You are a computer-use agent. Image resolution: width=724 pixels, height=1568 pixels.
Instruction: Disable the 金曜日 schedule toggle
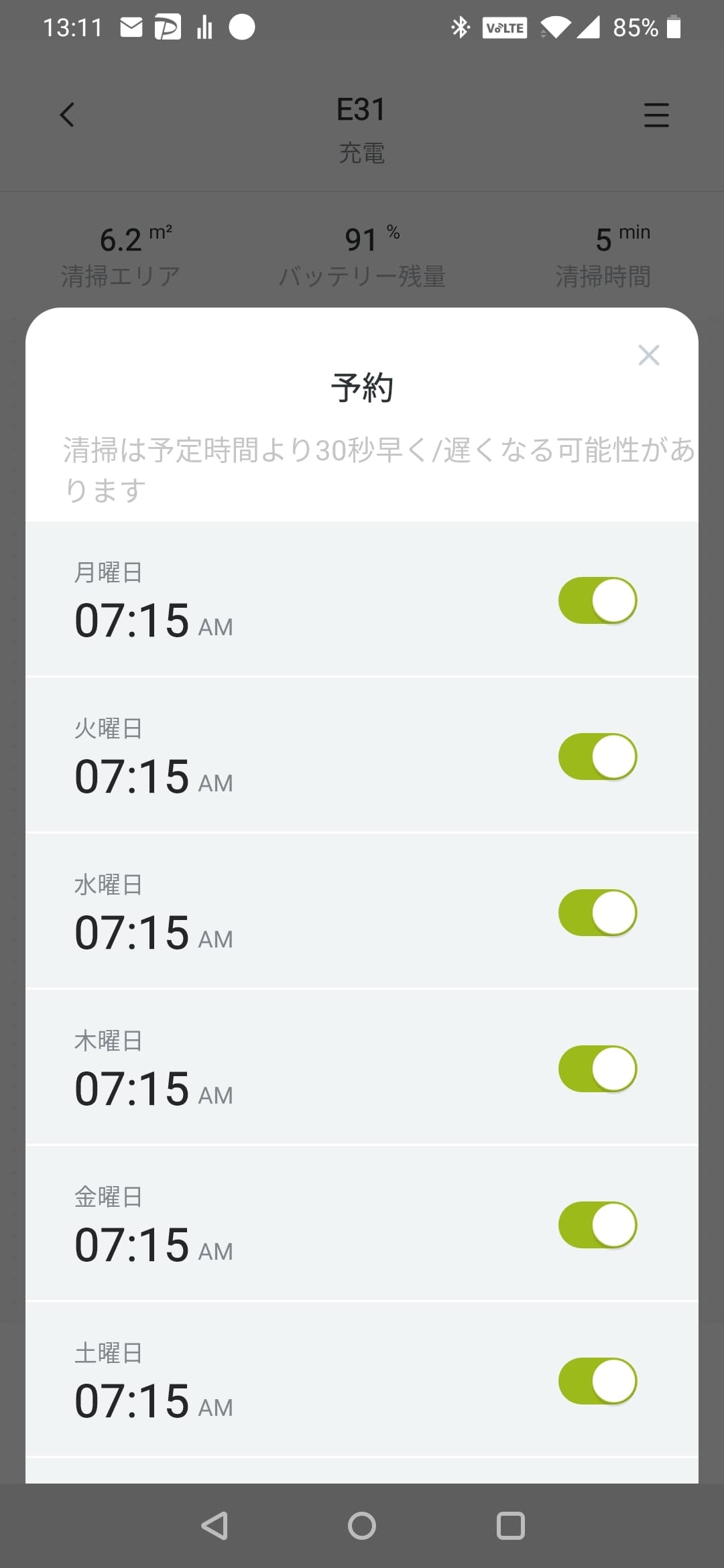click(x=597, y=1225)
